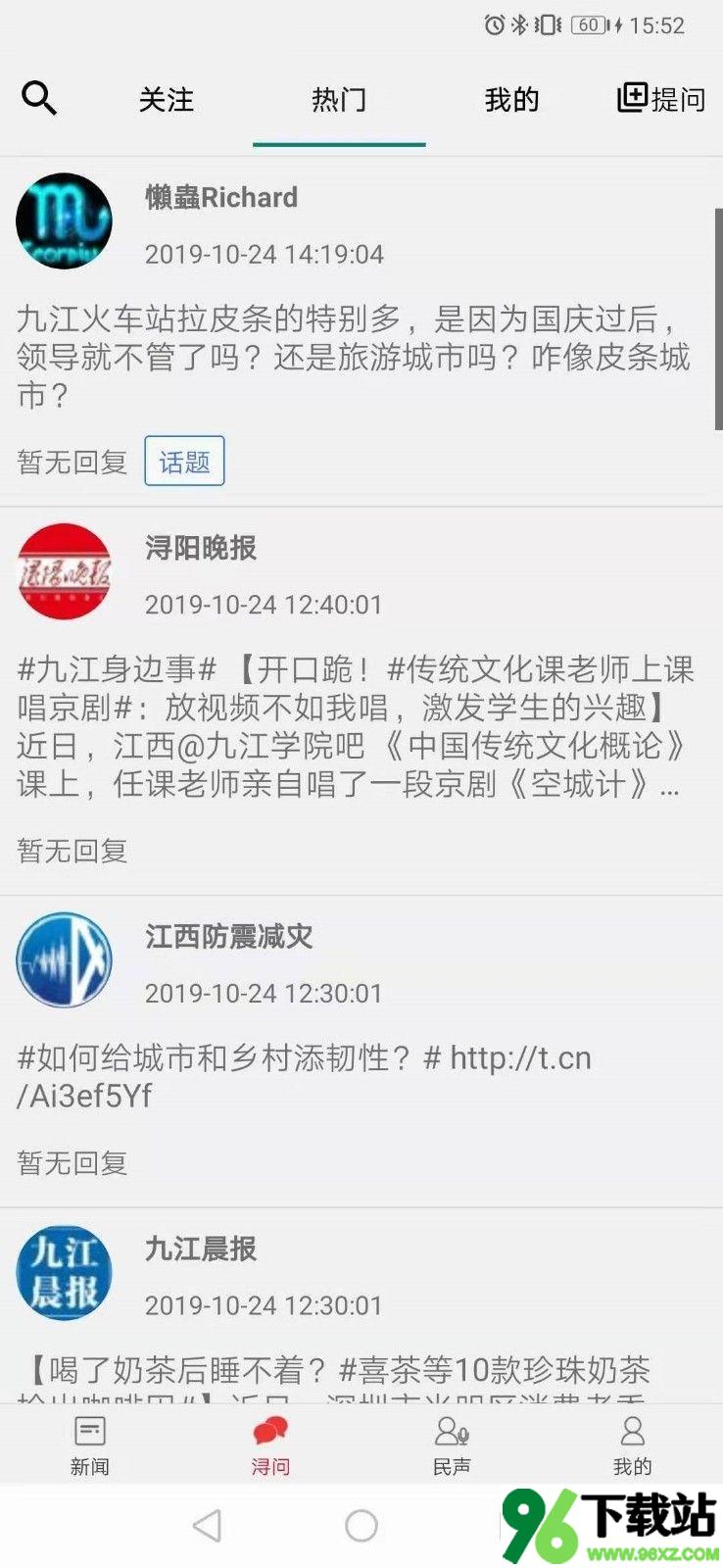The width and height of the screenshot is (723, 1568).
Task: Open the search magnifier icon
Action: 39,98
